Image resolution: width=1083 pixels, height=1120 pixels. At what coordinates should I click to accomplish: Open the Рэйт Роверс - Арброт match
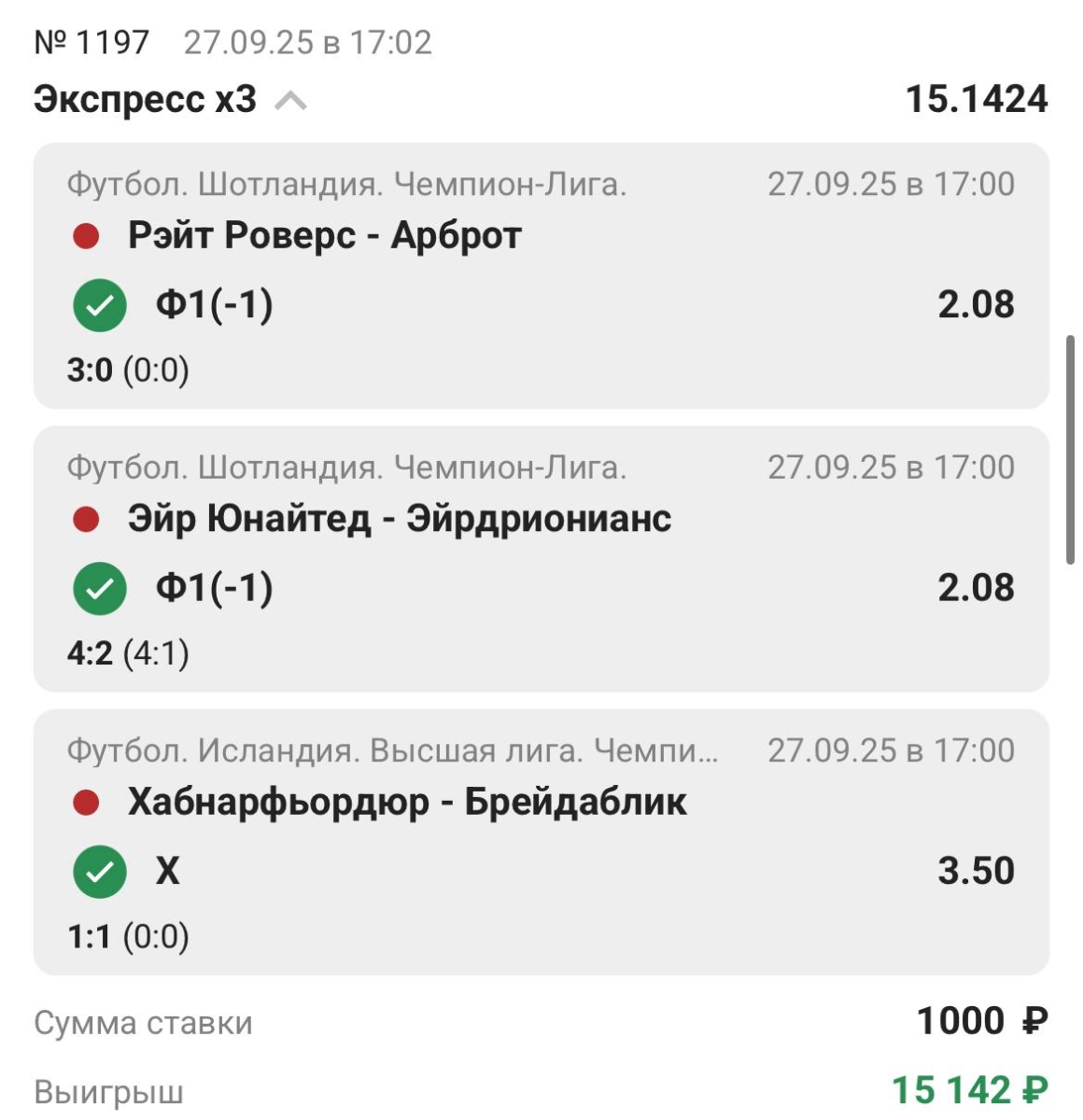(324, 235)
